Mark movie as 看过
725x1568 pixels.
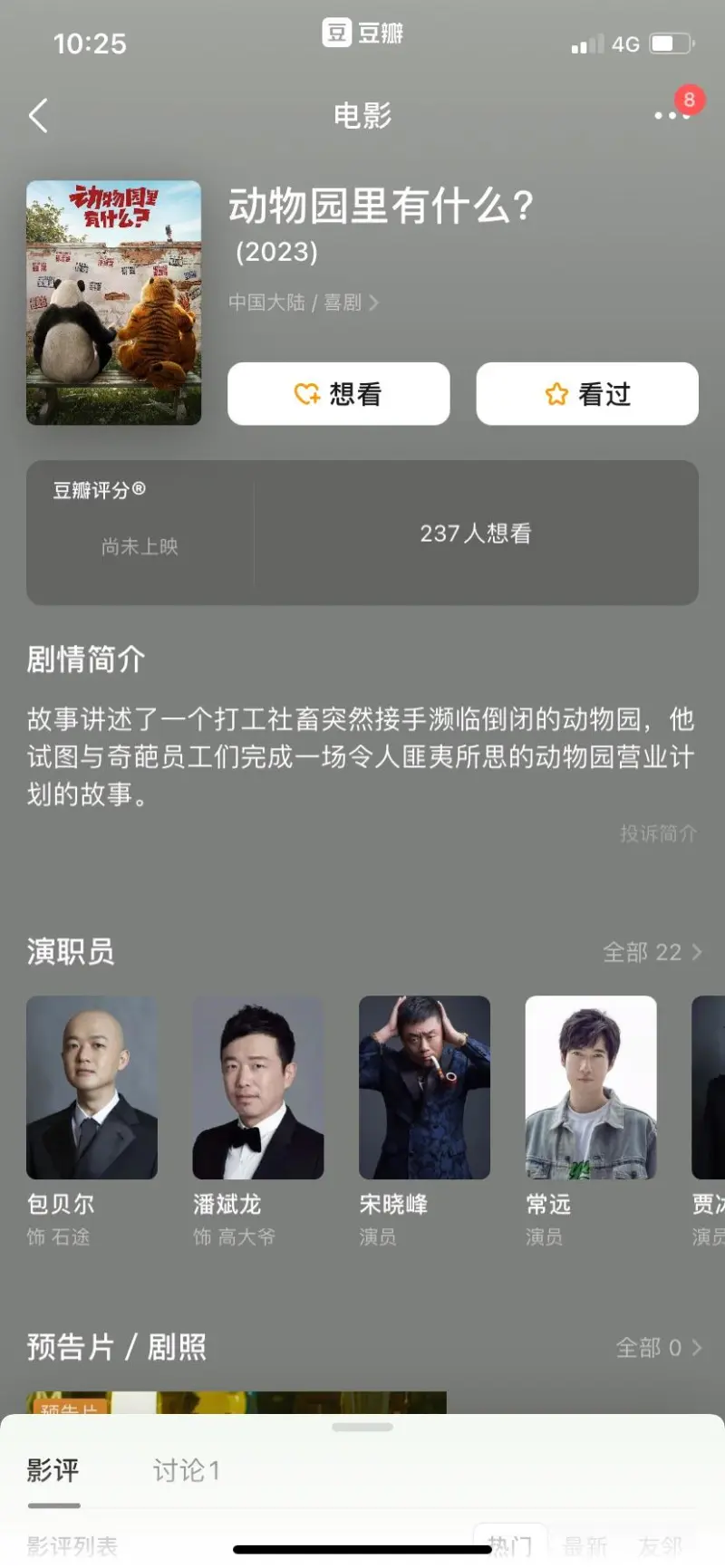point(587,394)
